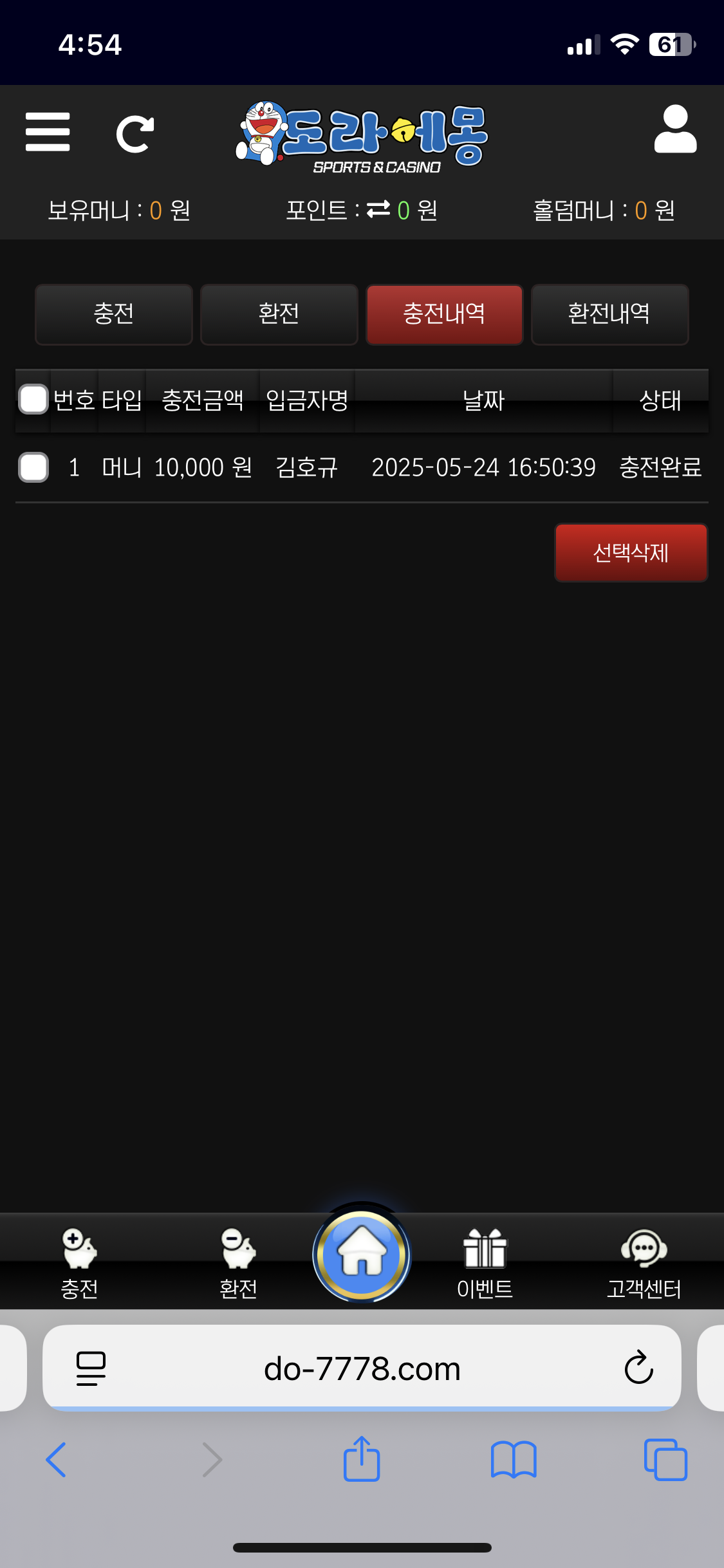
Task: Open the hamburger menu
Action: [48, 132]
